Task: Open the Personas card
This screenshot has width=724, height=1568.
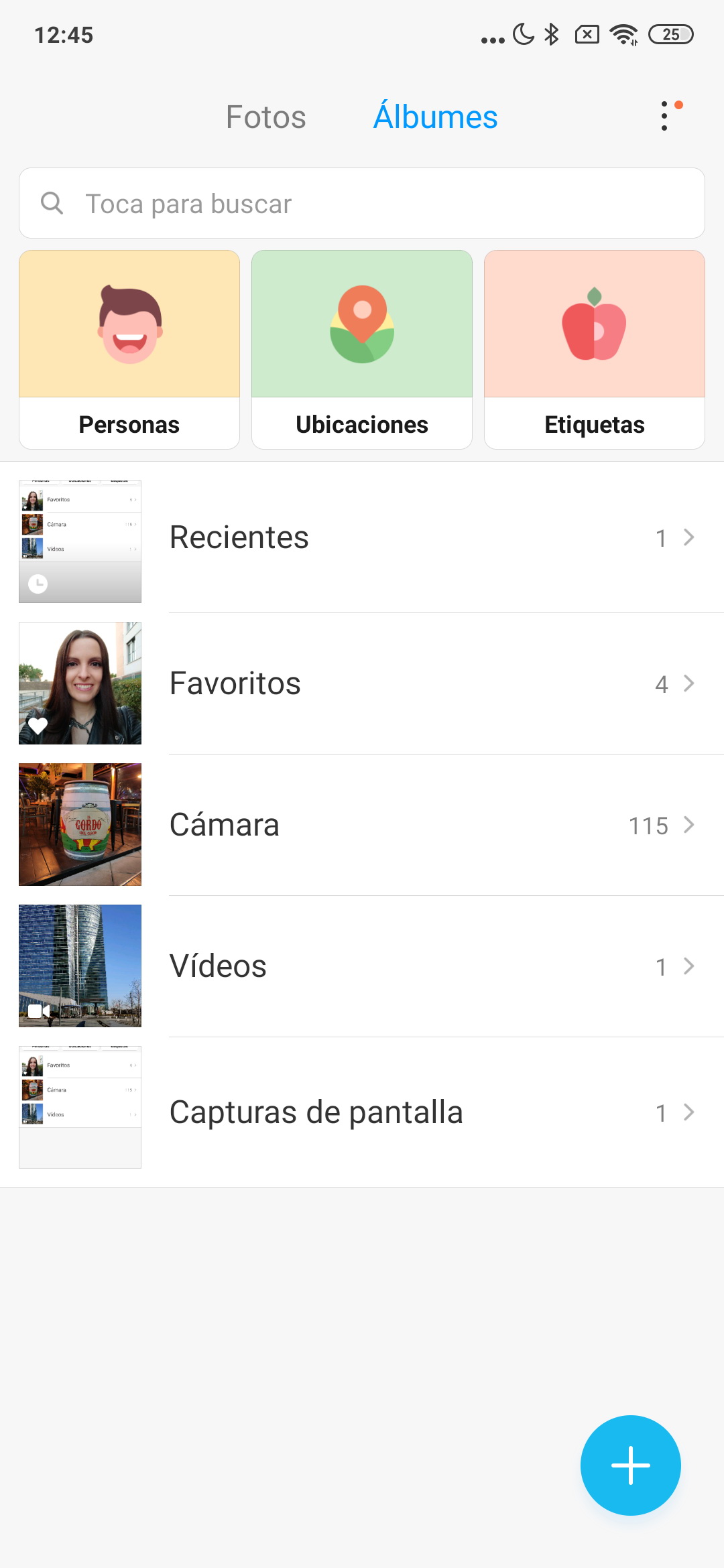Action: click(129, 349)
